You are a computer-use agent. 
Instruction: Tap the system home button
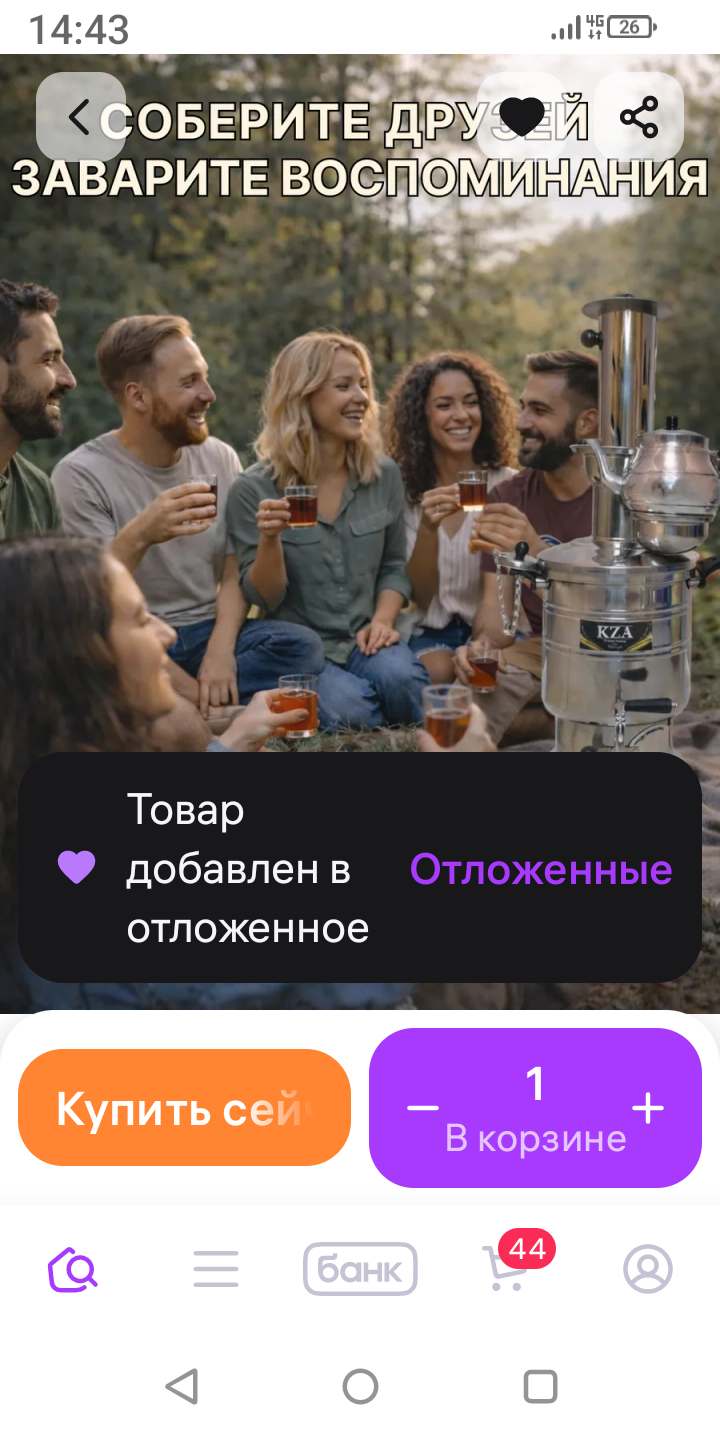pyautogui.click(x=360, y=1387)
